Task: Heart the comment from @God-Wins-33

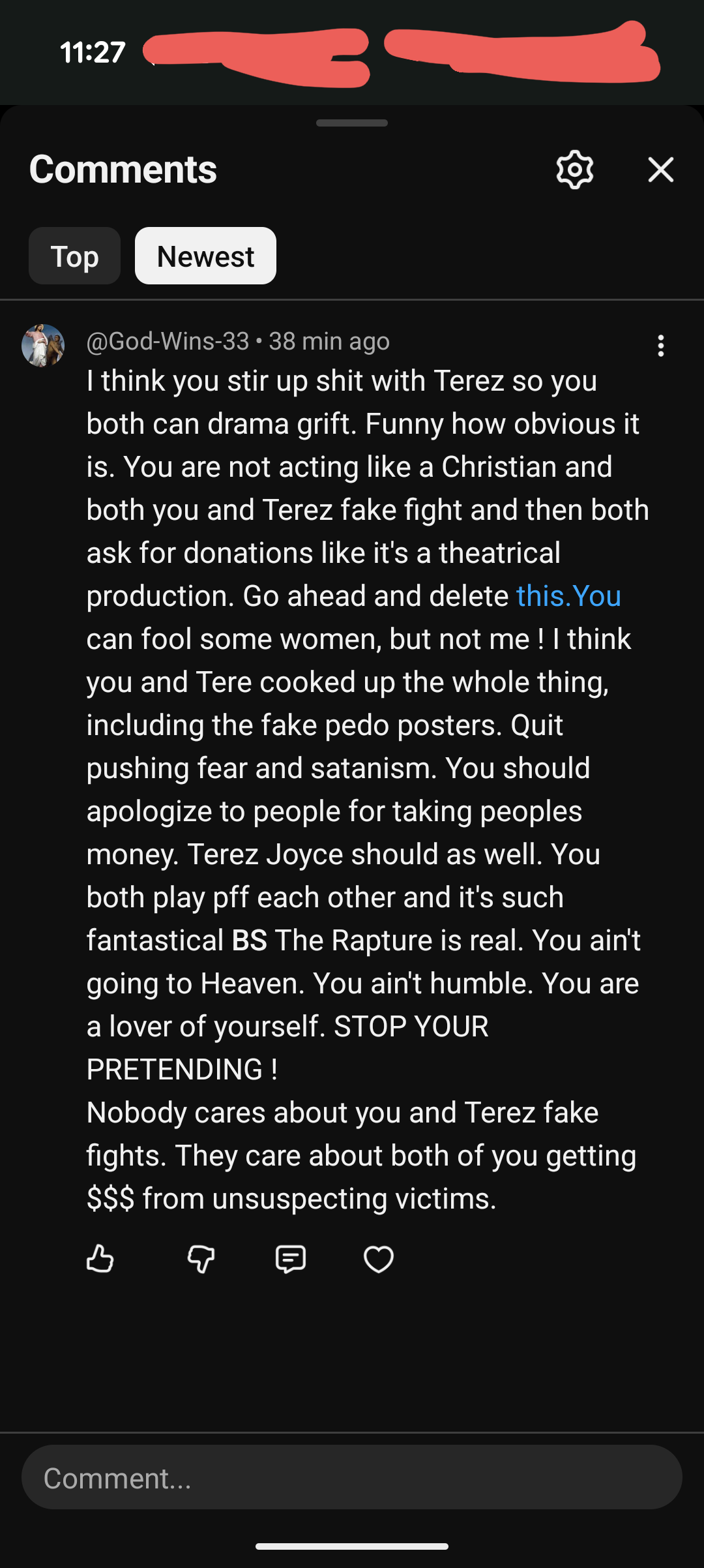Action: click(378, 1259)
